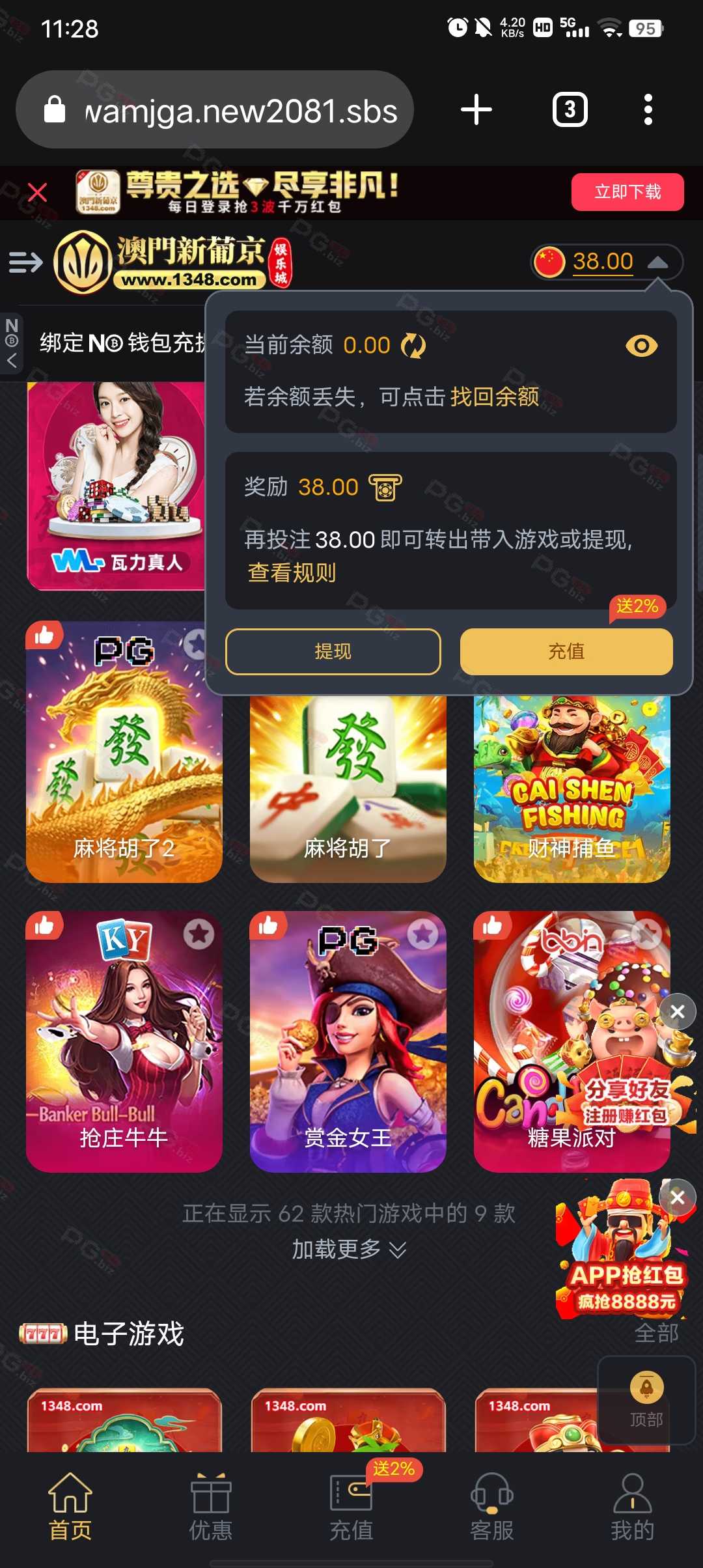
Task: Switch to the 客服 tab
Action: [492, 1507]
